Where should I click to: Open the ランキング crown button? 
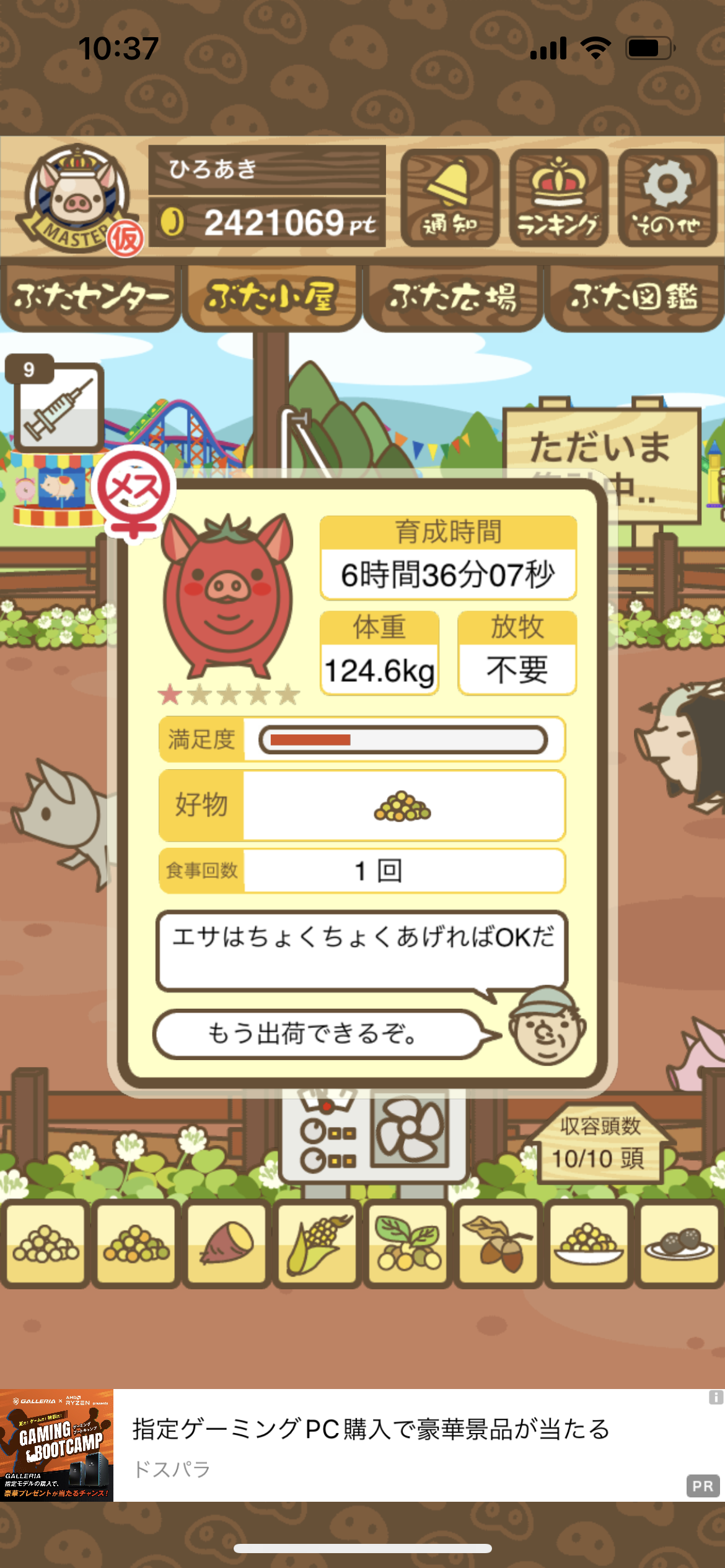coord(559,198)
